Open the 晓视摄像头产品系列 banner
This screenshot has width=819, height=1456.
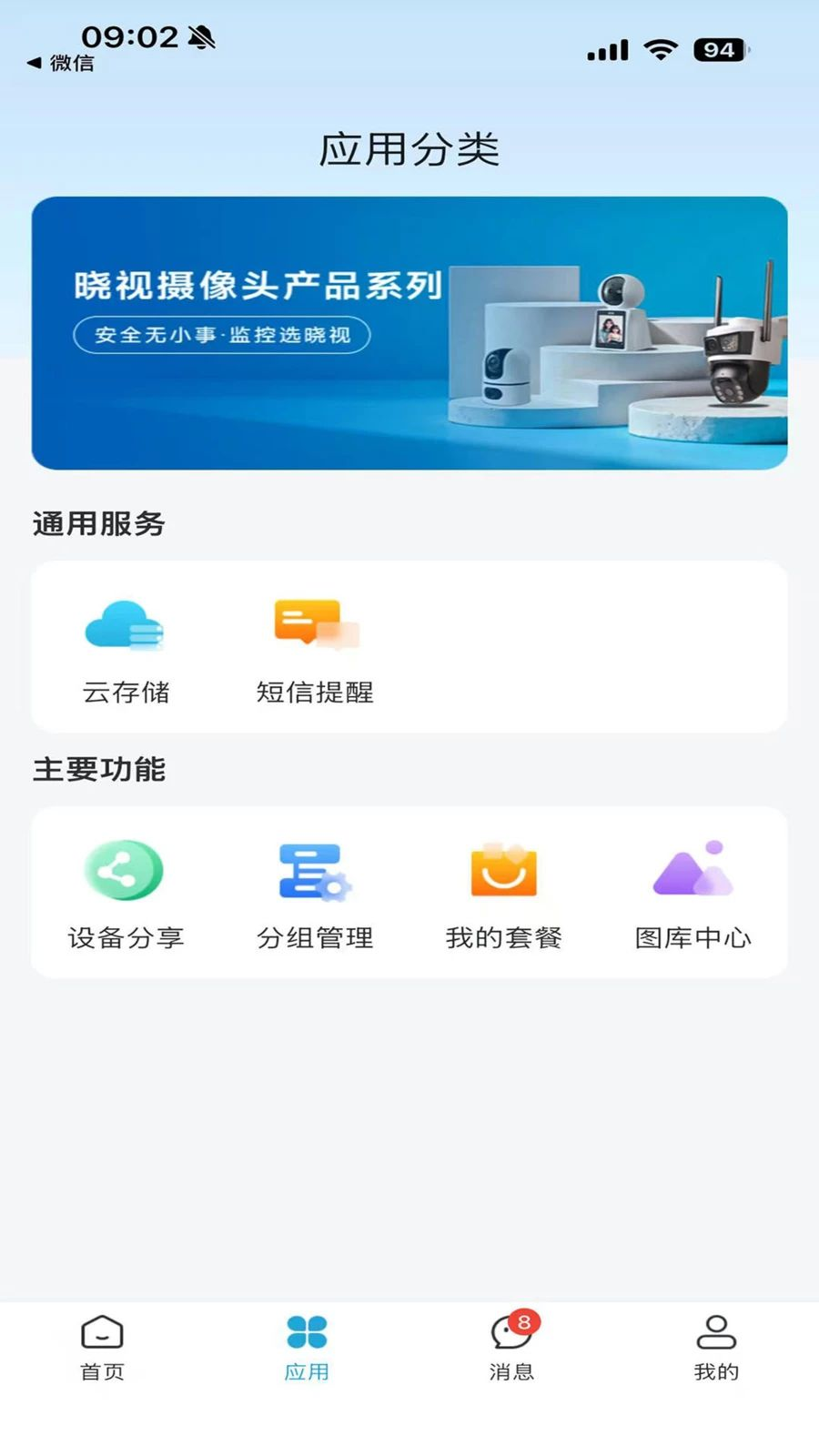[409, 333]
